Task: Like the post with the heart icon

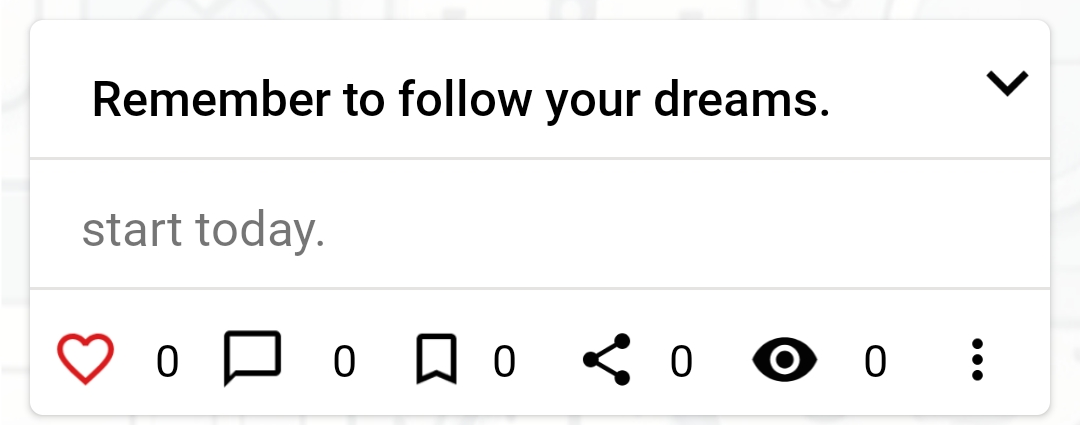Action: coord(86,360)
